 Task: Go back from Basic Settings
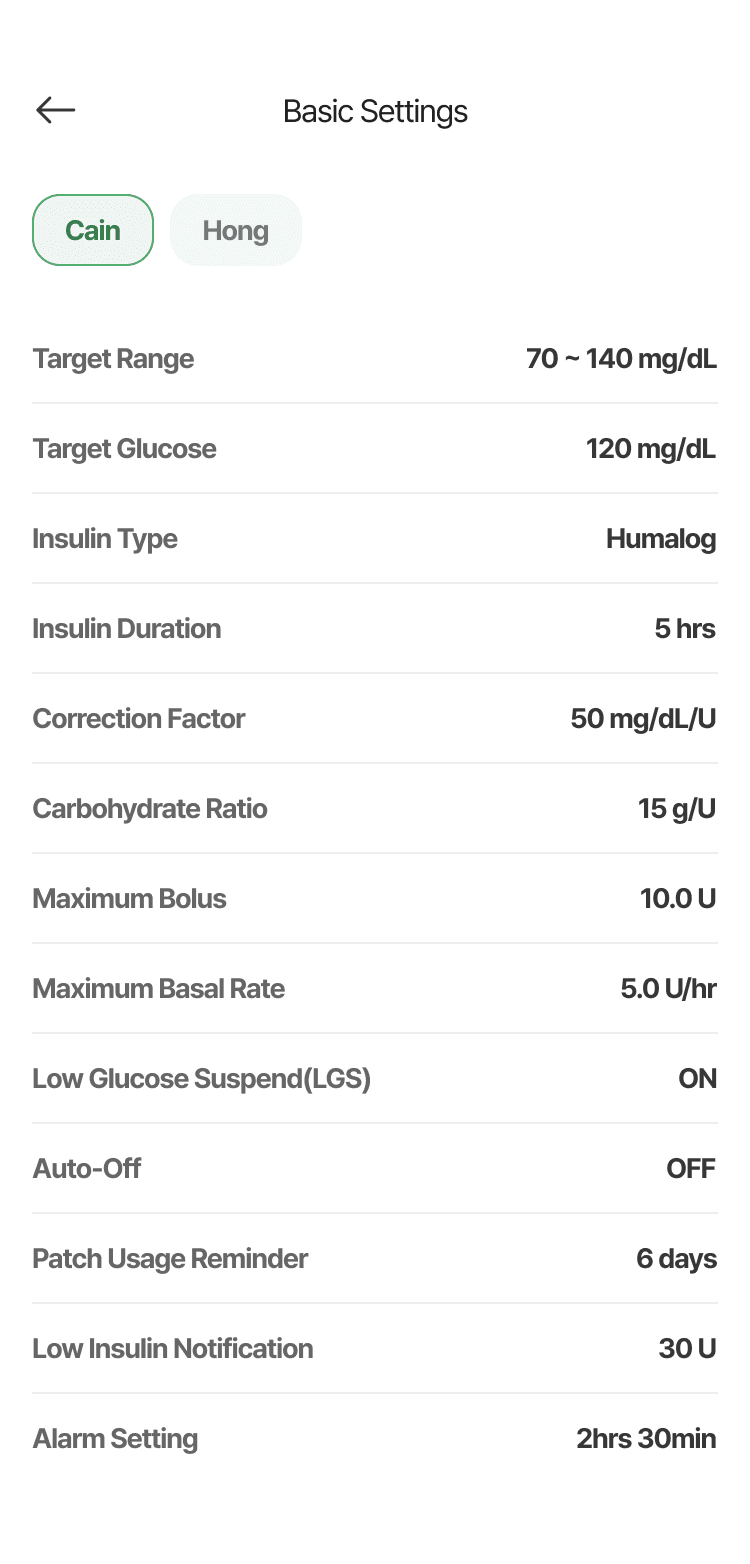(x=56, y=110)
